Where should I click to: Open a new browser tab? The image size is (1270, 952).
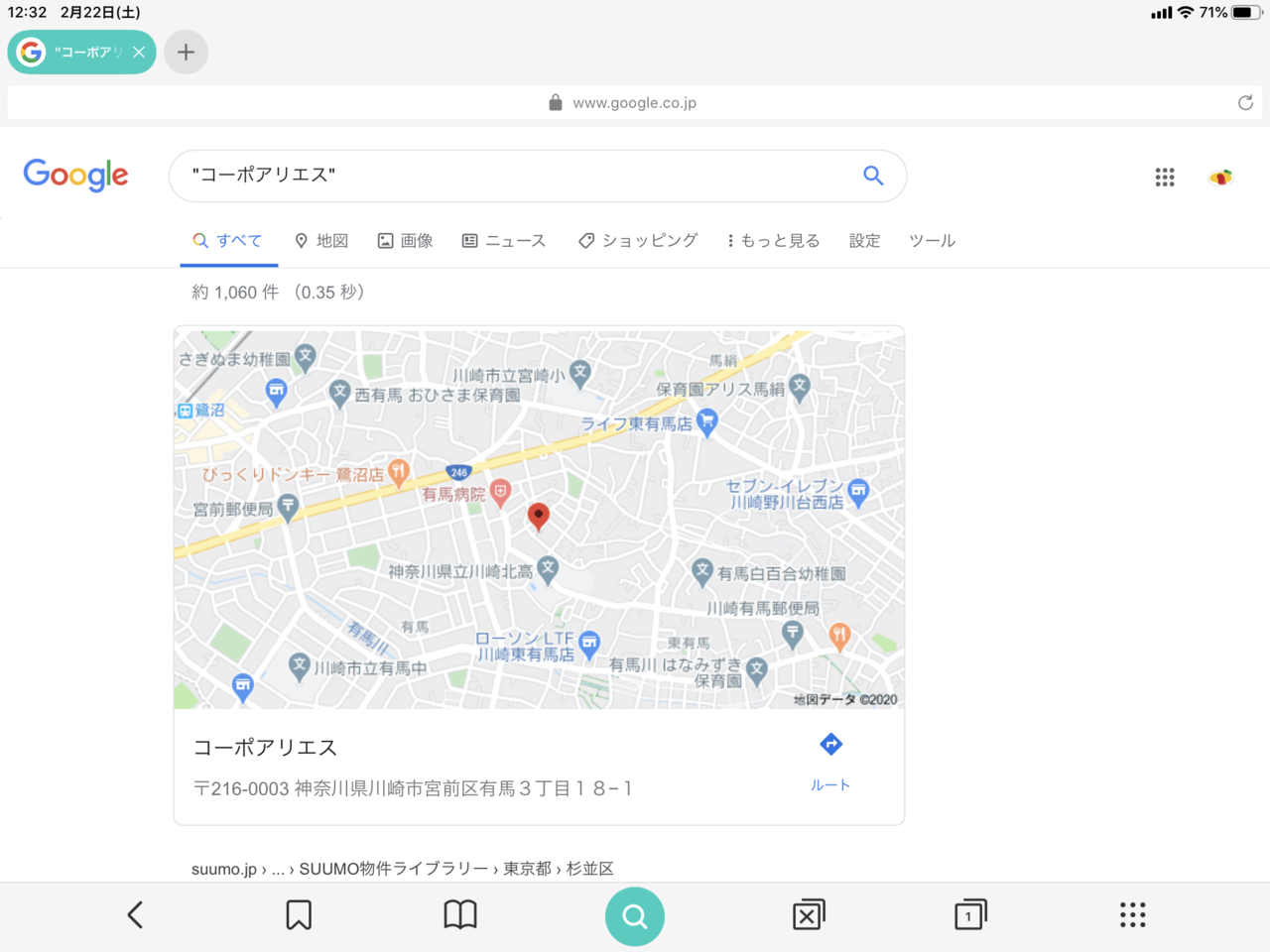pos(186,53)
